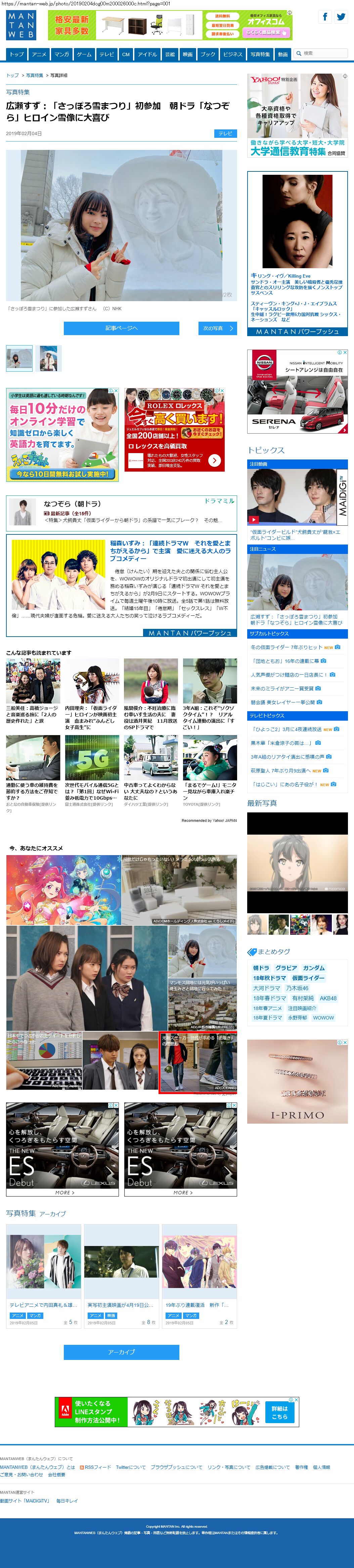Open the MANTAN WEB Facebook page
This screenshot has width=354, height=1568.
coord(325,17)
